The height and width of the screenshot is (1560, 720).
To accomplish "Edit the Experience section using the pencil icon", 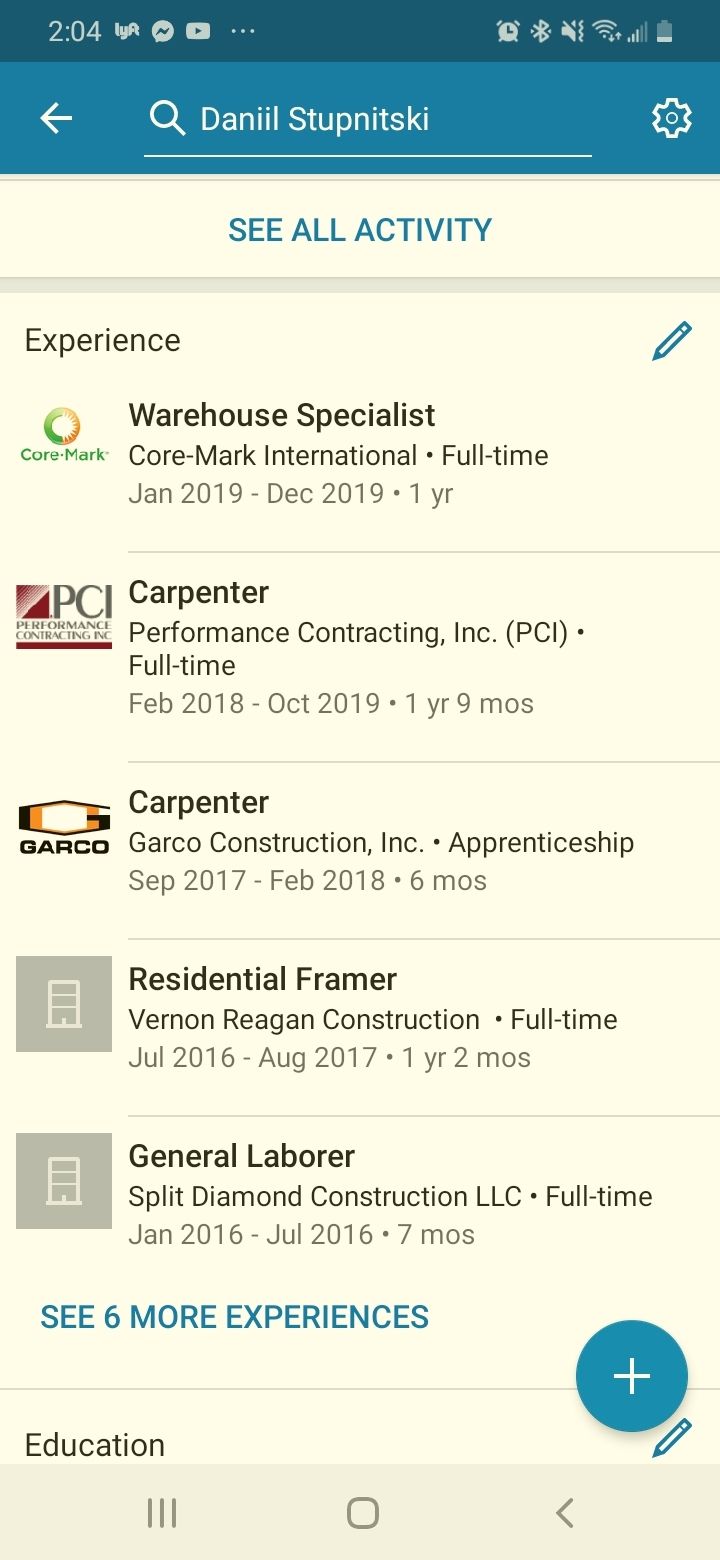I will [671, 340].
